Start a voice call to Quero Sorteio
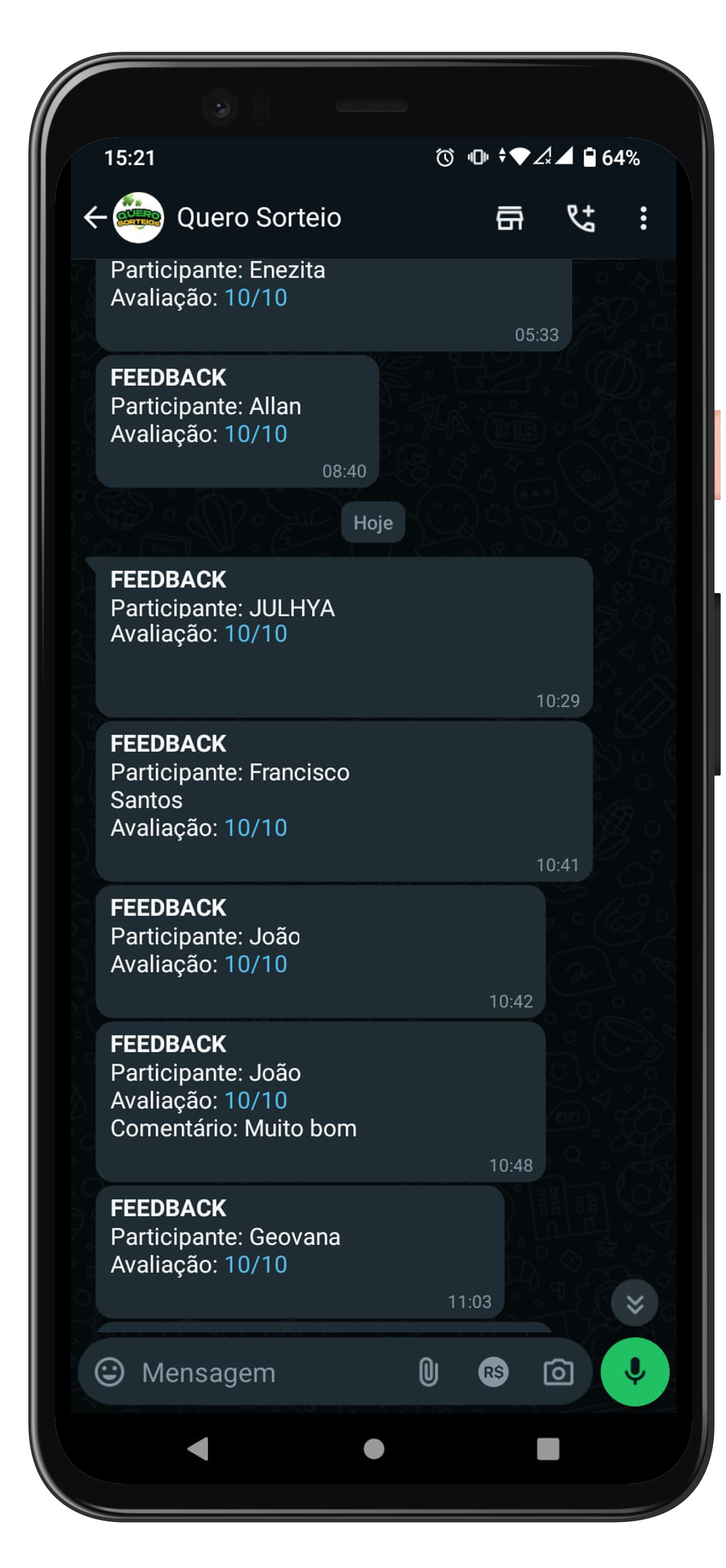 pyautogui.click(x=580, y=217)
